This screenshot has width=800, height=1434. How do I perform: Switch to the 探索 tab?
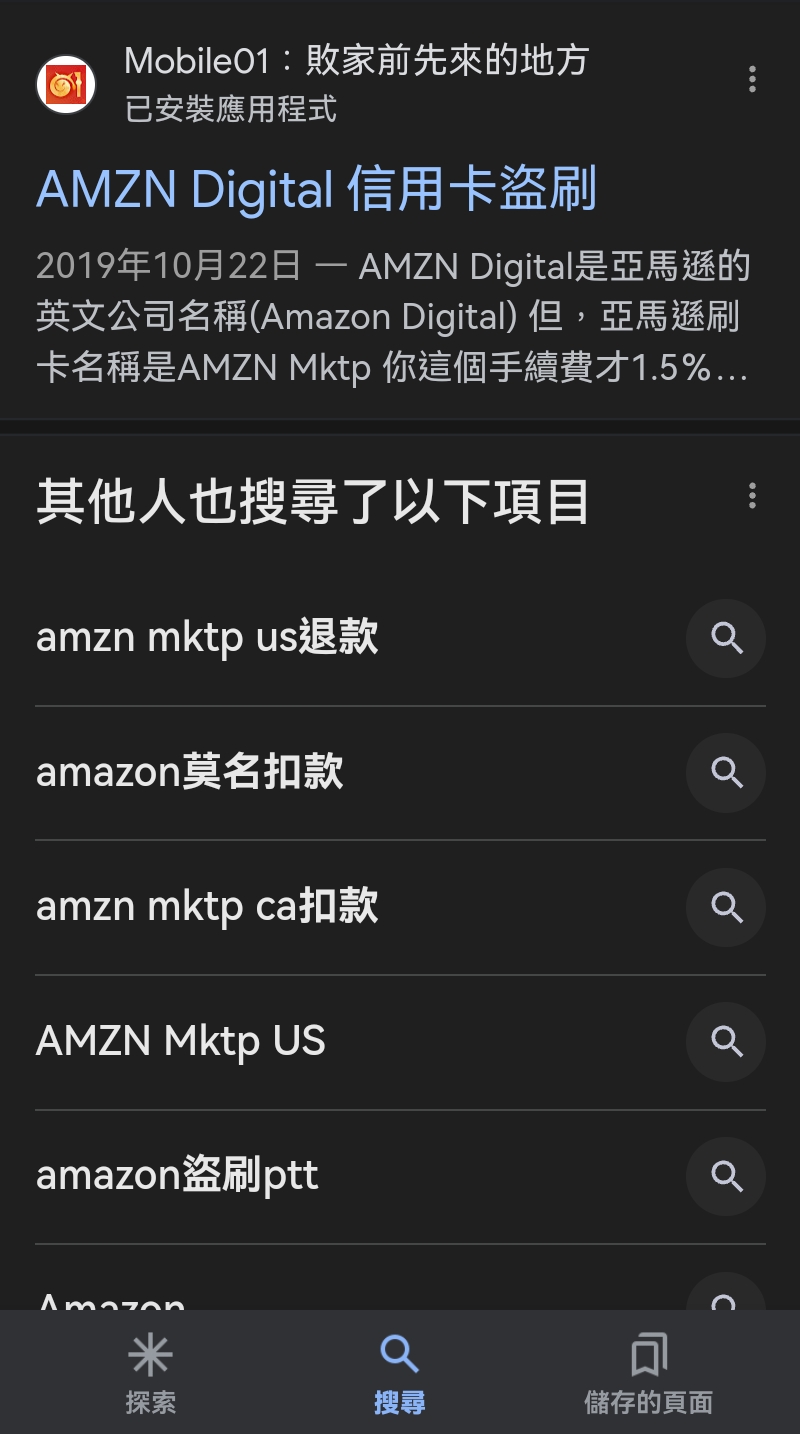point(150,1373)
